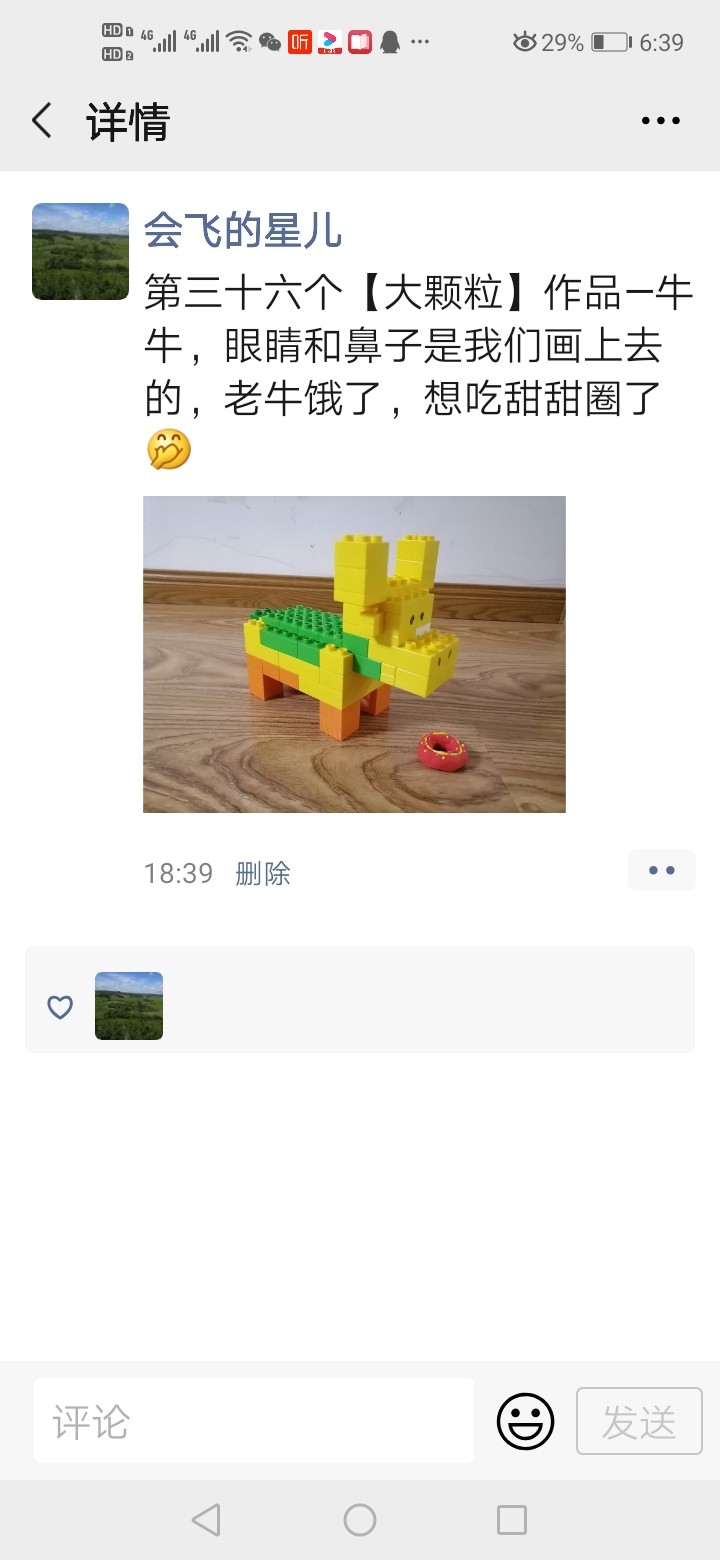Open the 会飞的星儿 username link

243,230
